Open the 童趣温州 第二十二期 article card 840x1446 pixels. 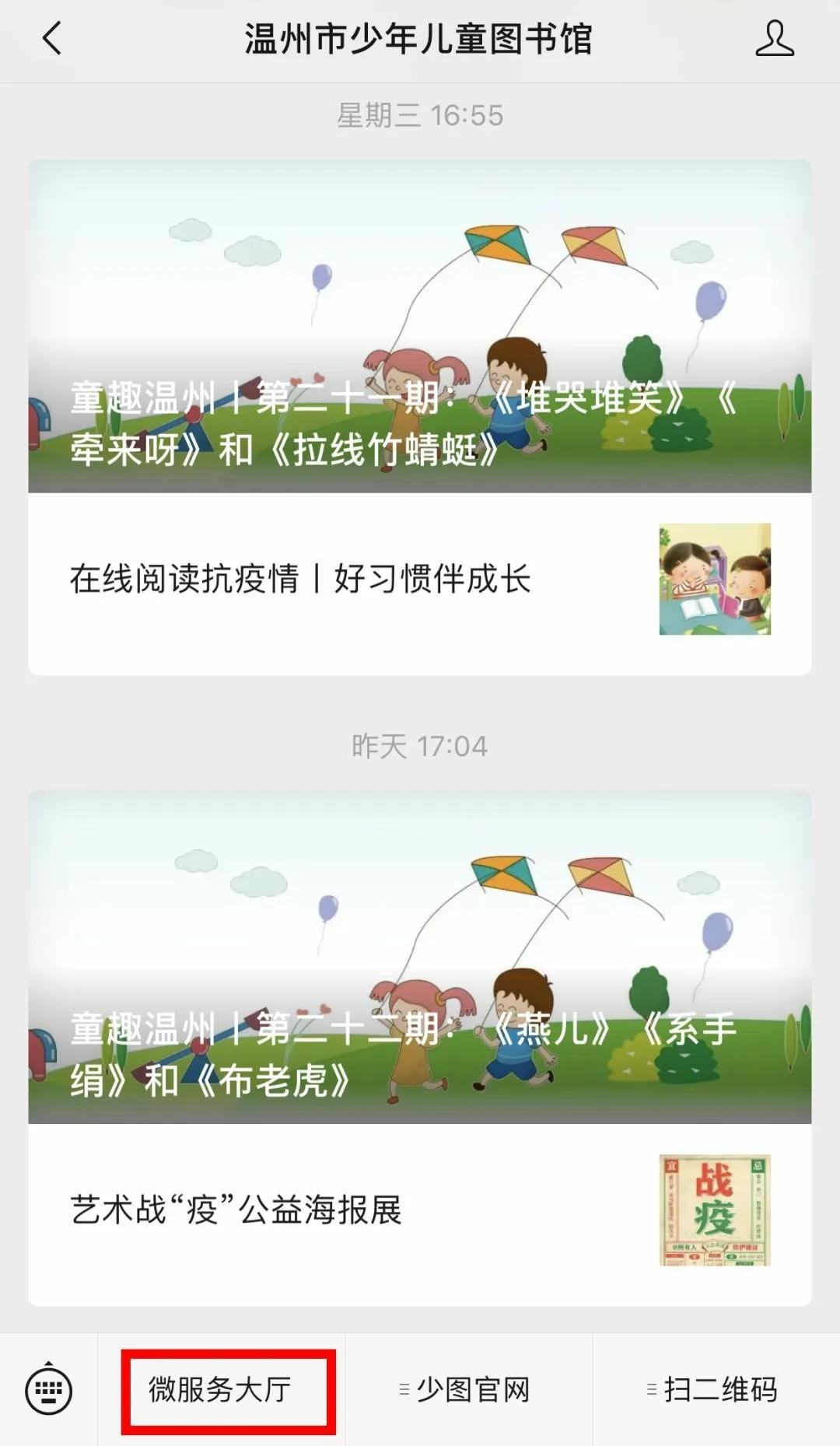(420, 957)
